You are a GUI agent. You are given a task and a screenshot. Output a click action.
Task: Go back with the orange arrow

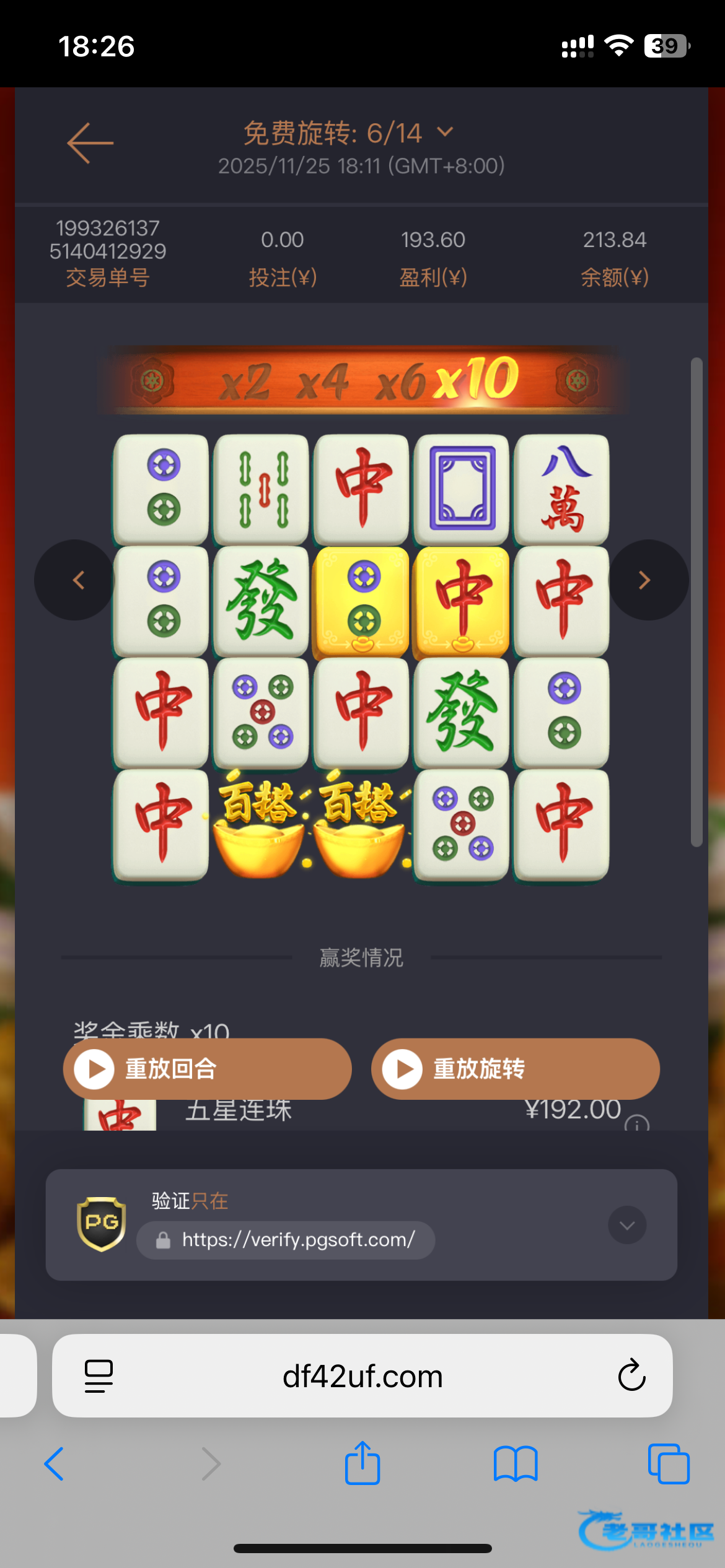(90, 143)
